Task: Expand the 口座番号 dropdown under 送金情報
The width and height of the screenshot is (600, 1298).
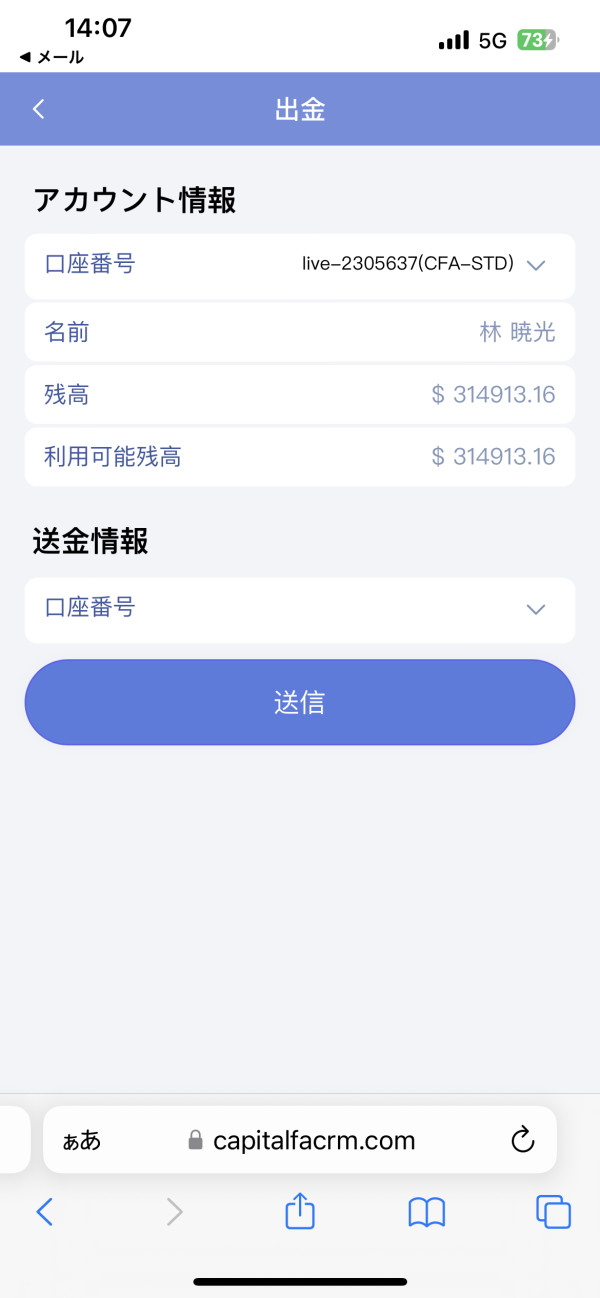Action: 300,609
